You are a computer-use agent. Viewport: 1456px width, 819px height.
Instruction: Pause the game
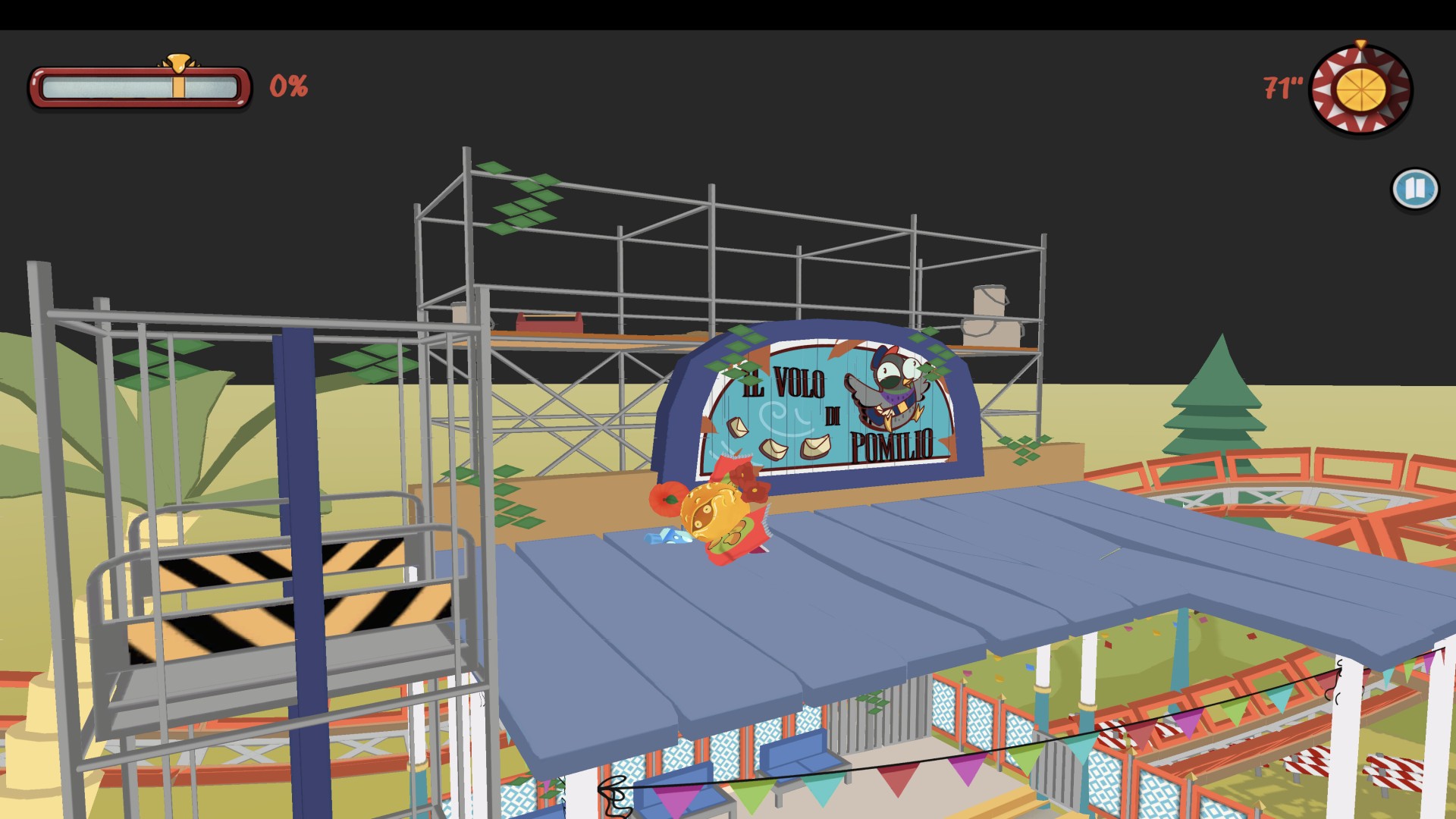point(1414,189)
